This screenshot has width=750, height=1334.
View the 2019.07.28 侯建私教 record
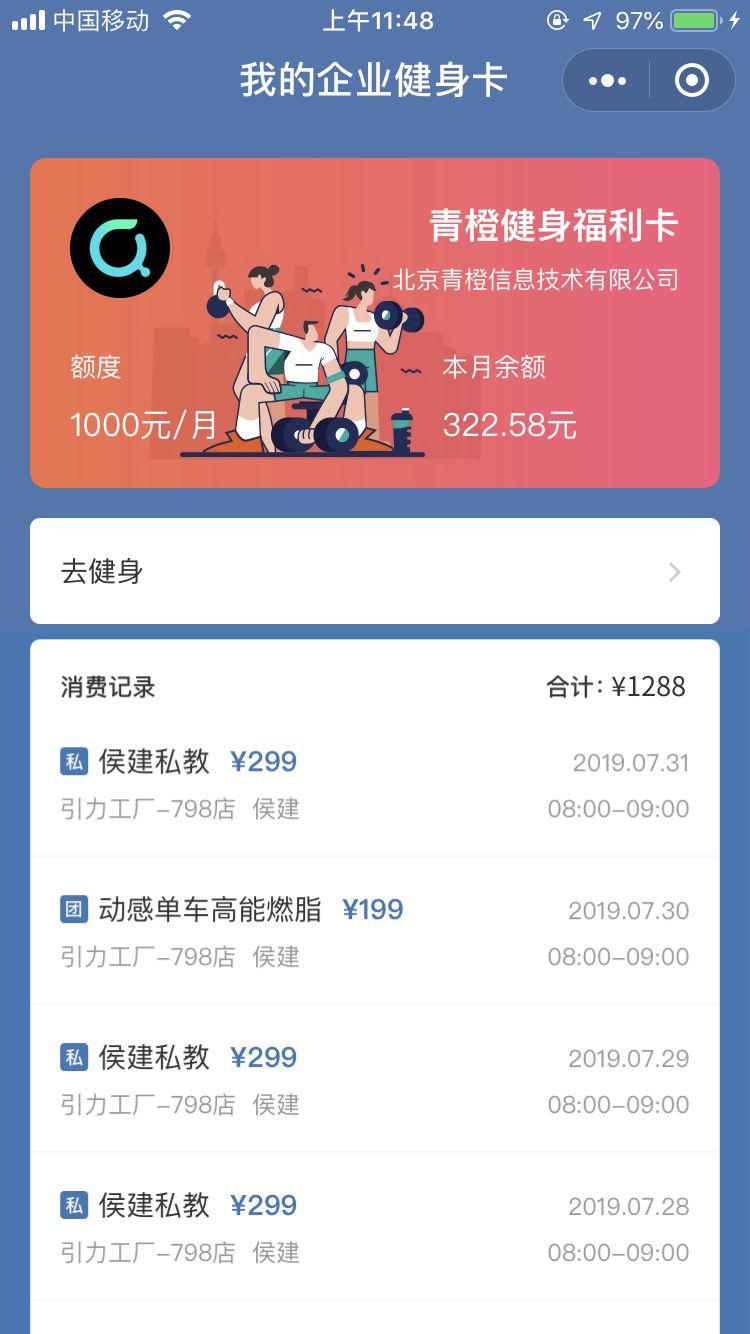375,1228
